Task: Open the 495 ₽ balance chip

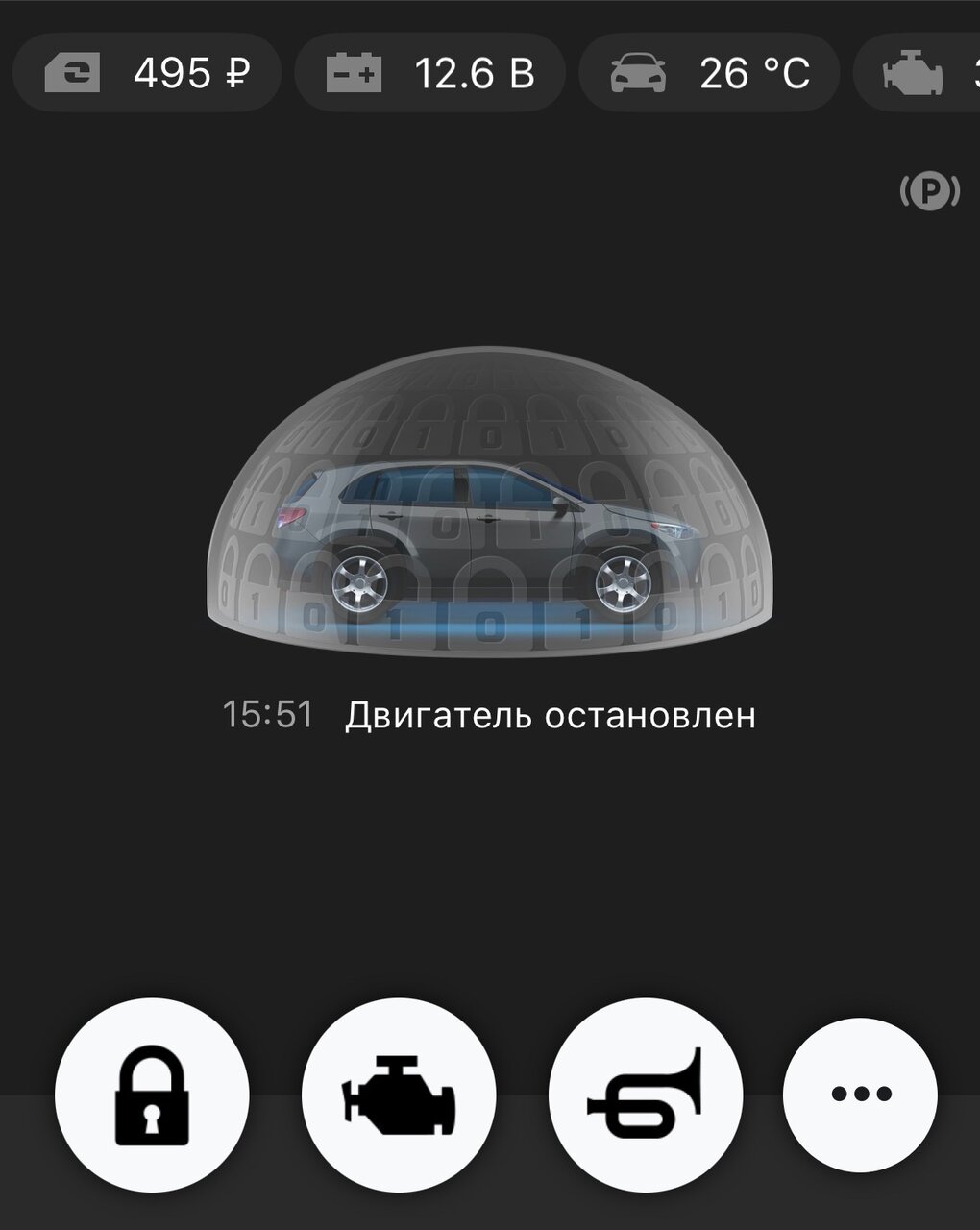Action: 147,73
